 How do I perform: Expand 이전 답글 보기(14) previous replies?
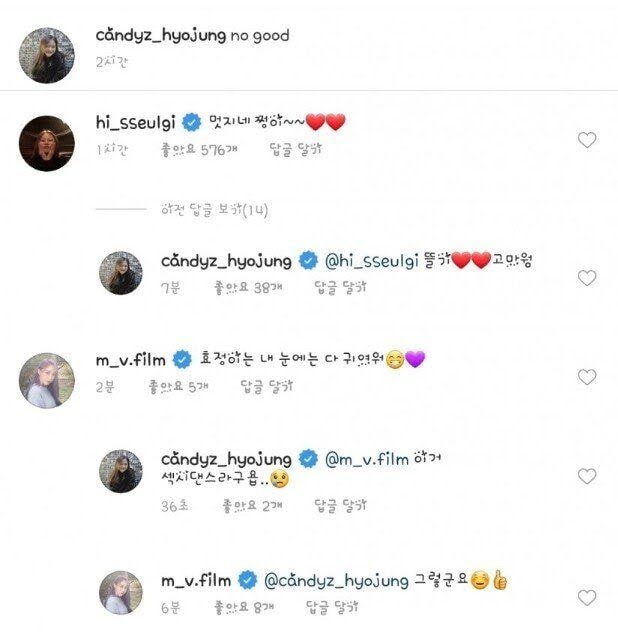[214, 210]
